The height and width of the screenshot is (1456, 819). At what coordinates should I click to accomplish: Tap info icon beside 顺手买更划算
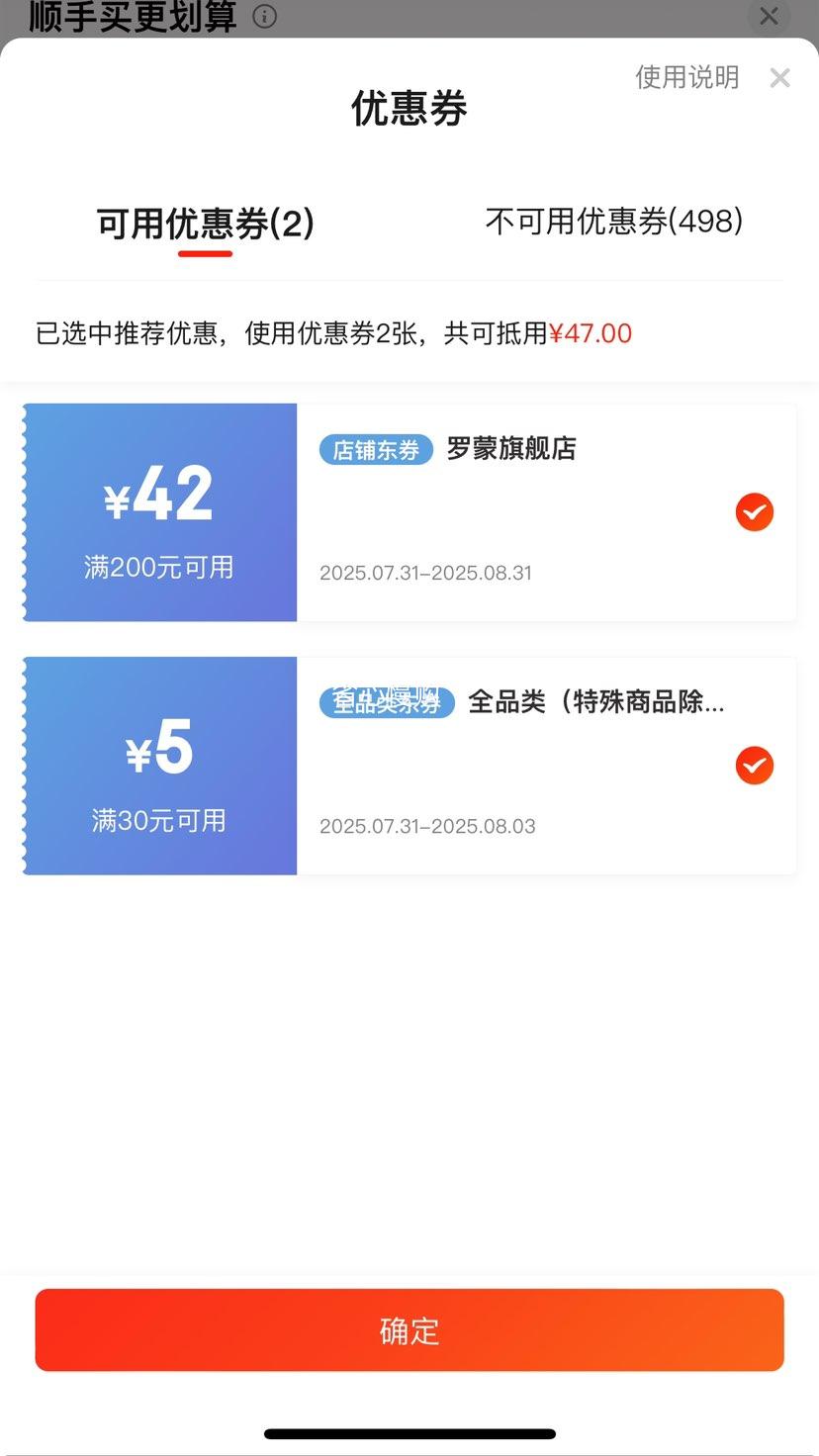264,16
